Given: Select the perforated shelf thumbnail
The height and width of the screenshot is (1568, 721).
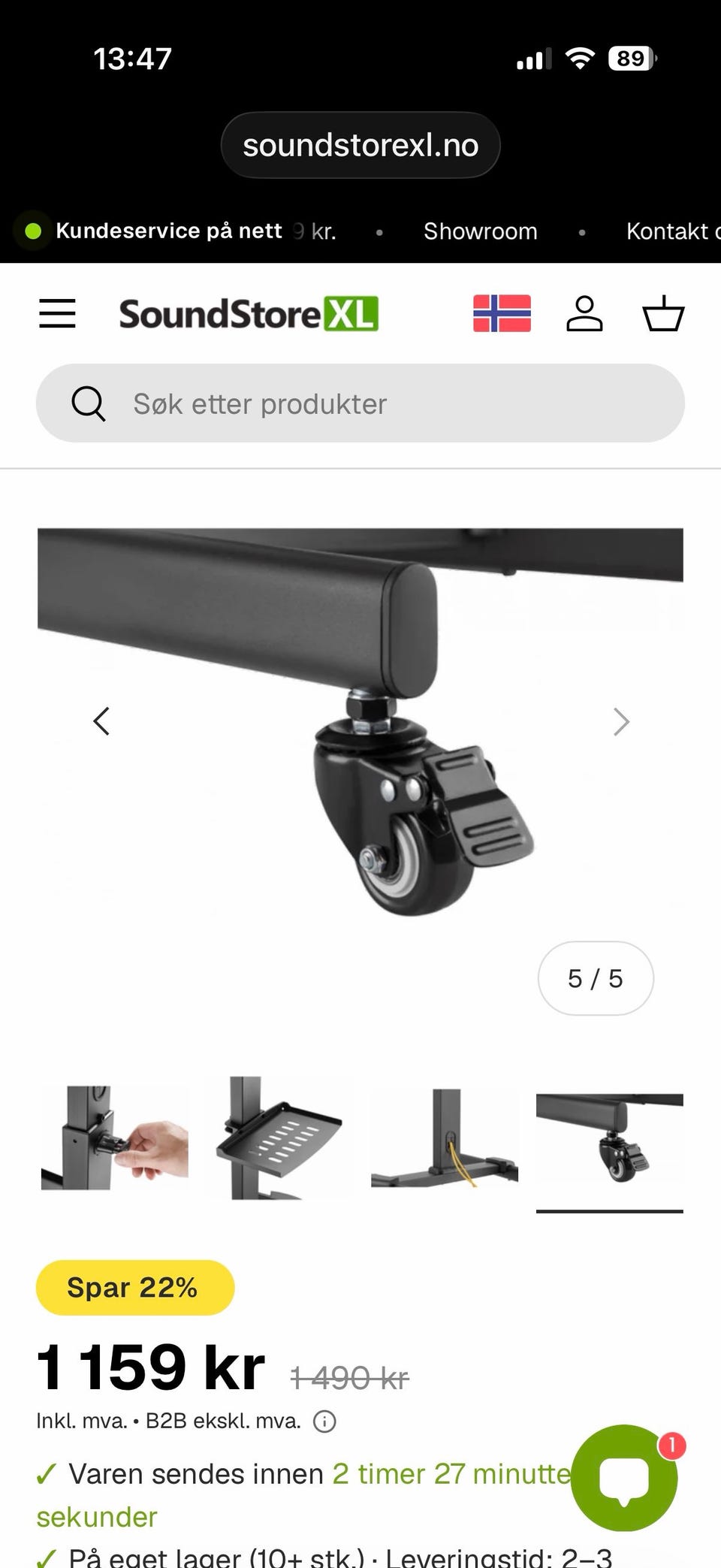Looking at the screenshot, I should pyautogui.click(x=279, y=1137).
